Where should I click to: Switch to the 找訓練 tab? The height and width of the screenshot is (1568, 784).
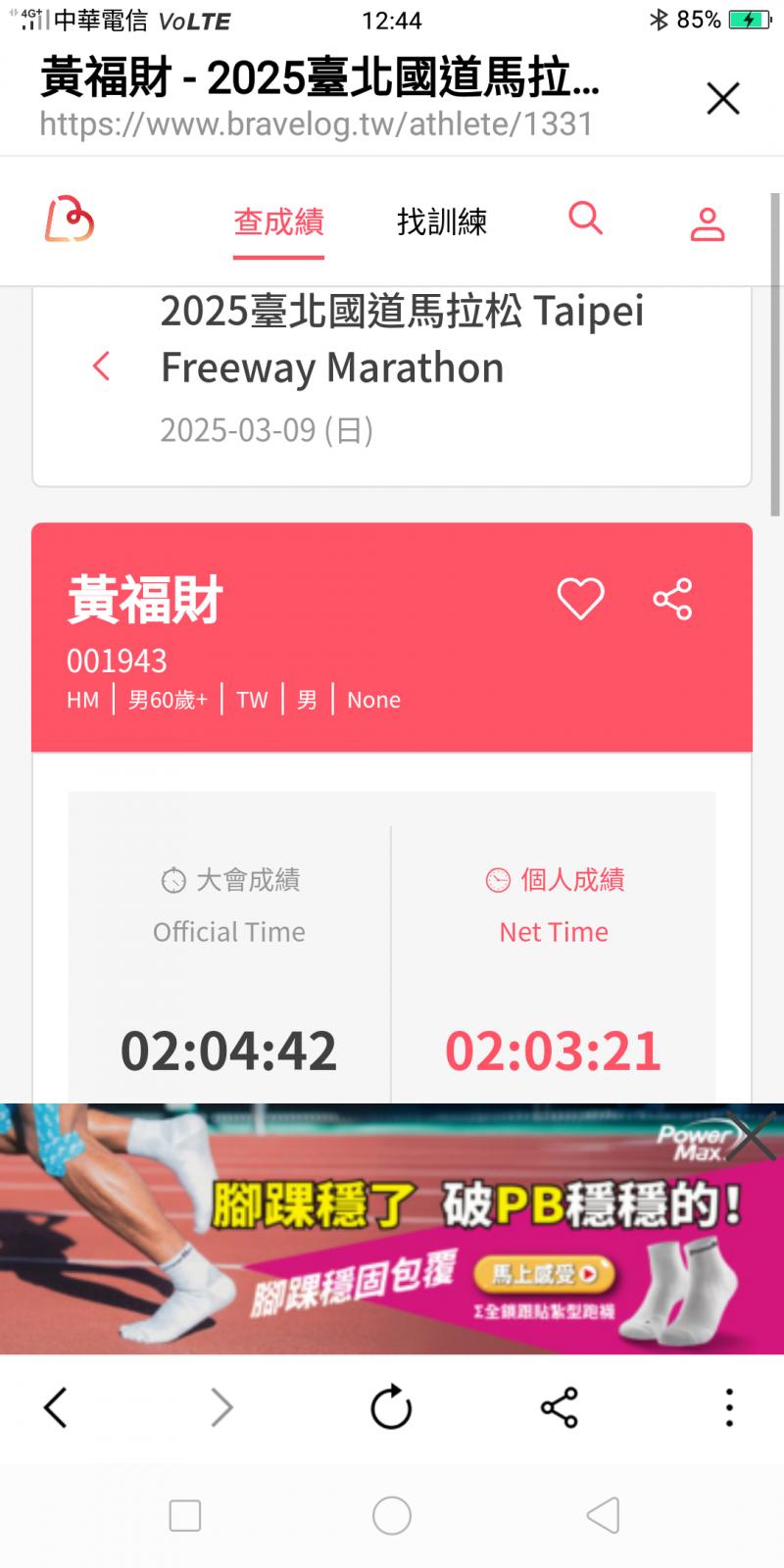pyautogui.click(x=442, y=222)
